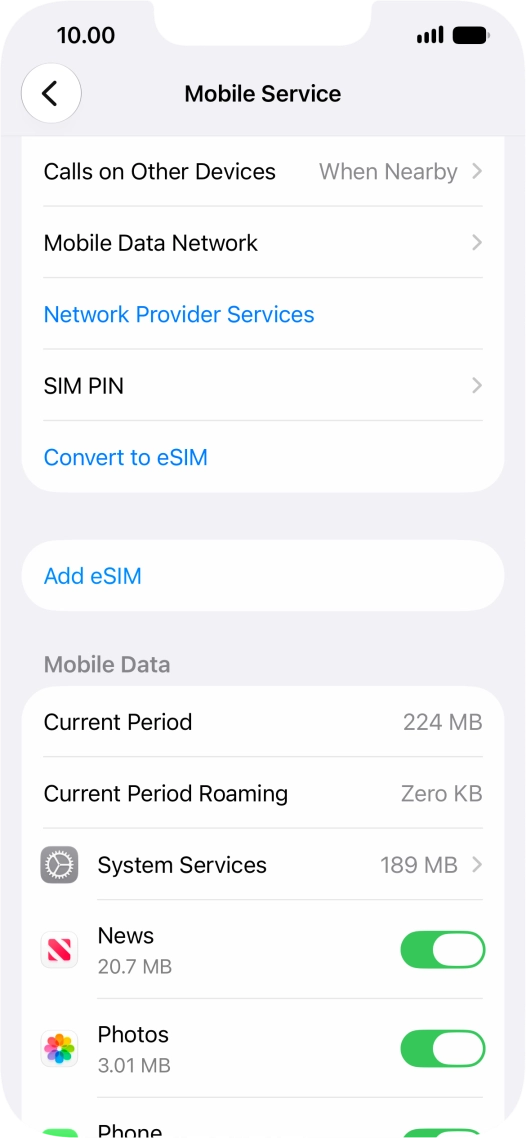The height and width of the screenshot is (1138, 526).
Task: Open Calls on Other Devices
Action: pyautogui.click(x=263, y=172)
